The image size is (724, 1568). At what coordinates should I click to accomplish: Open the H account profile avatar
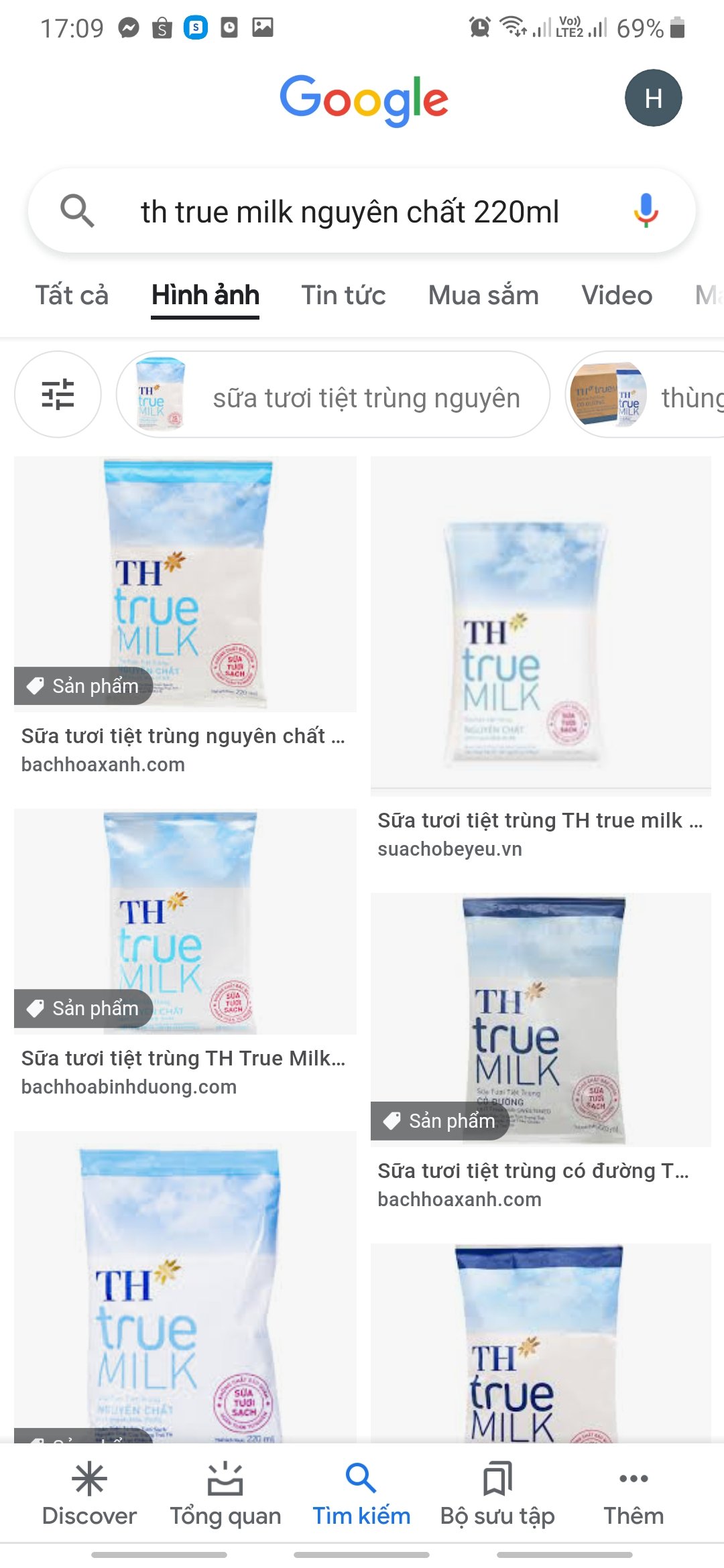coord(654,98)
